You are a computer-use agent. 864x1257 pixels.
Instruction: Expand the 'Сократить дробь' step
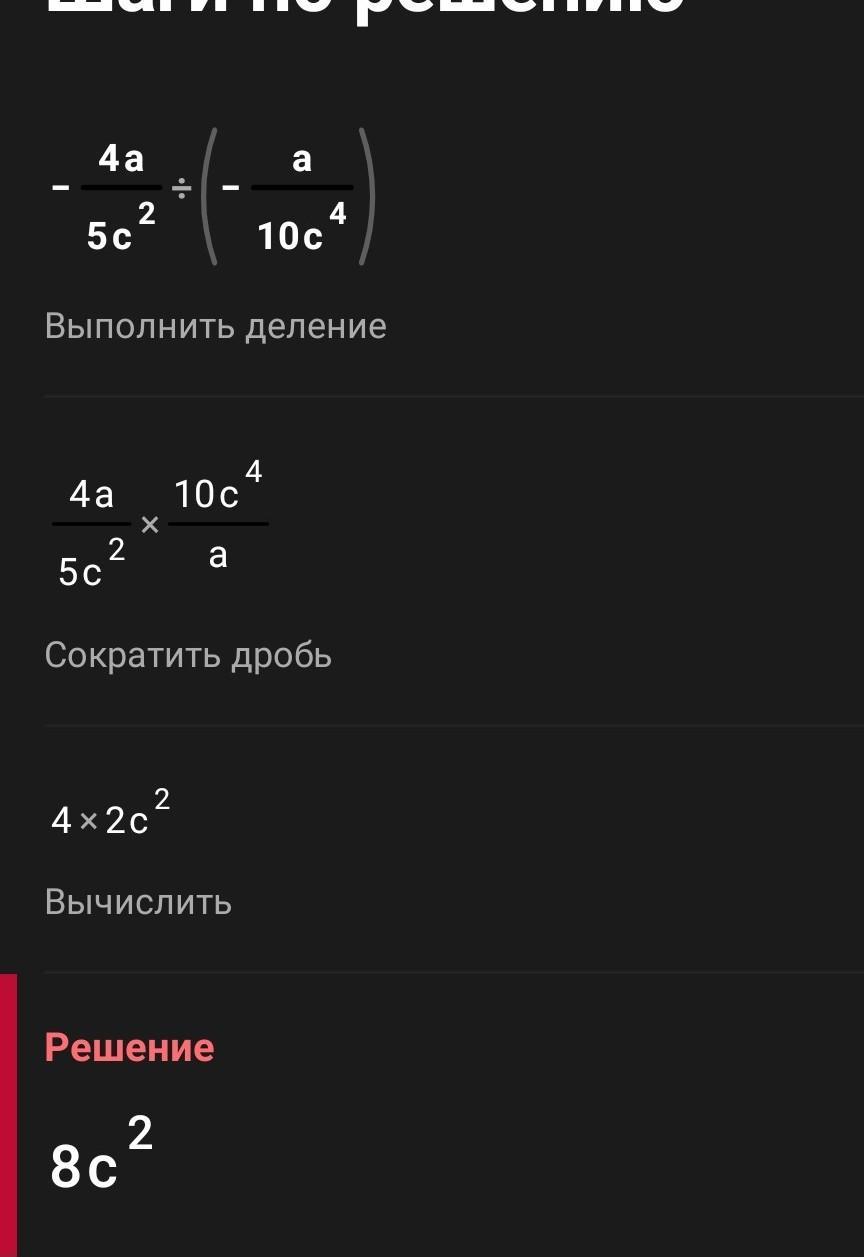[x=189, y=656]
